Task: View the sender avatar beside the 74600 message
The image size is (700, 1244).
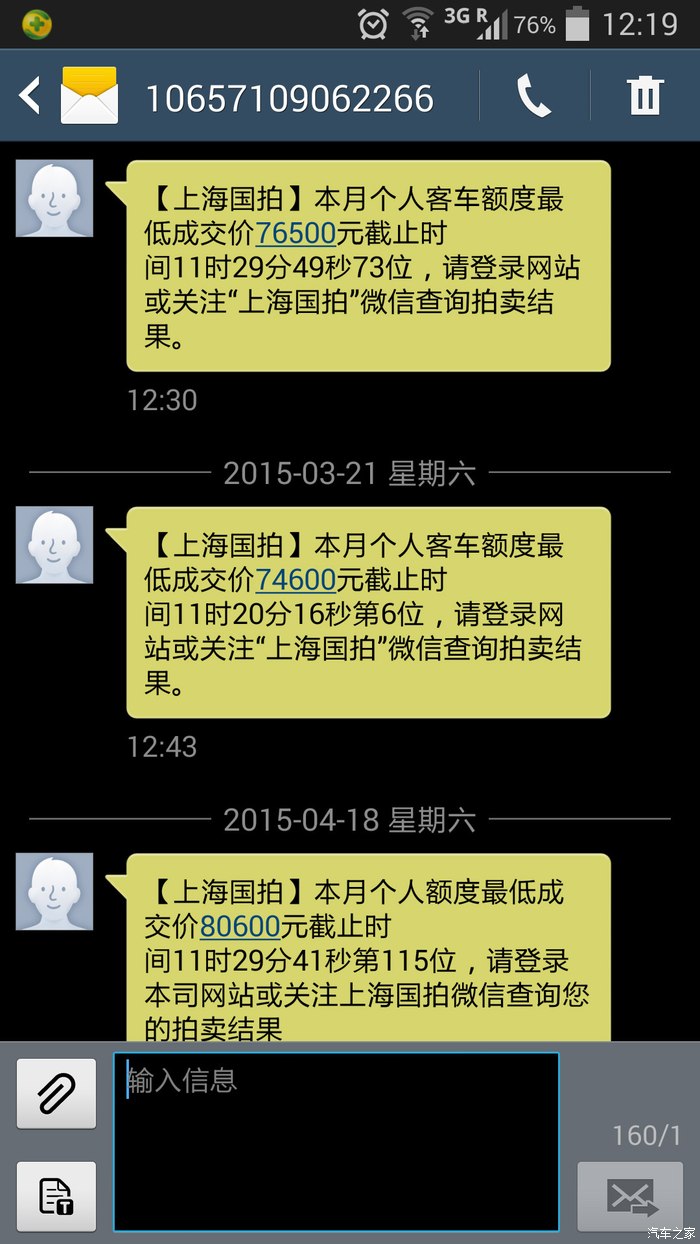Action: pyautogui.click(x=55, y=545)
